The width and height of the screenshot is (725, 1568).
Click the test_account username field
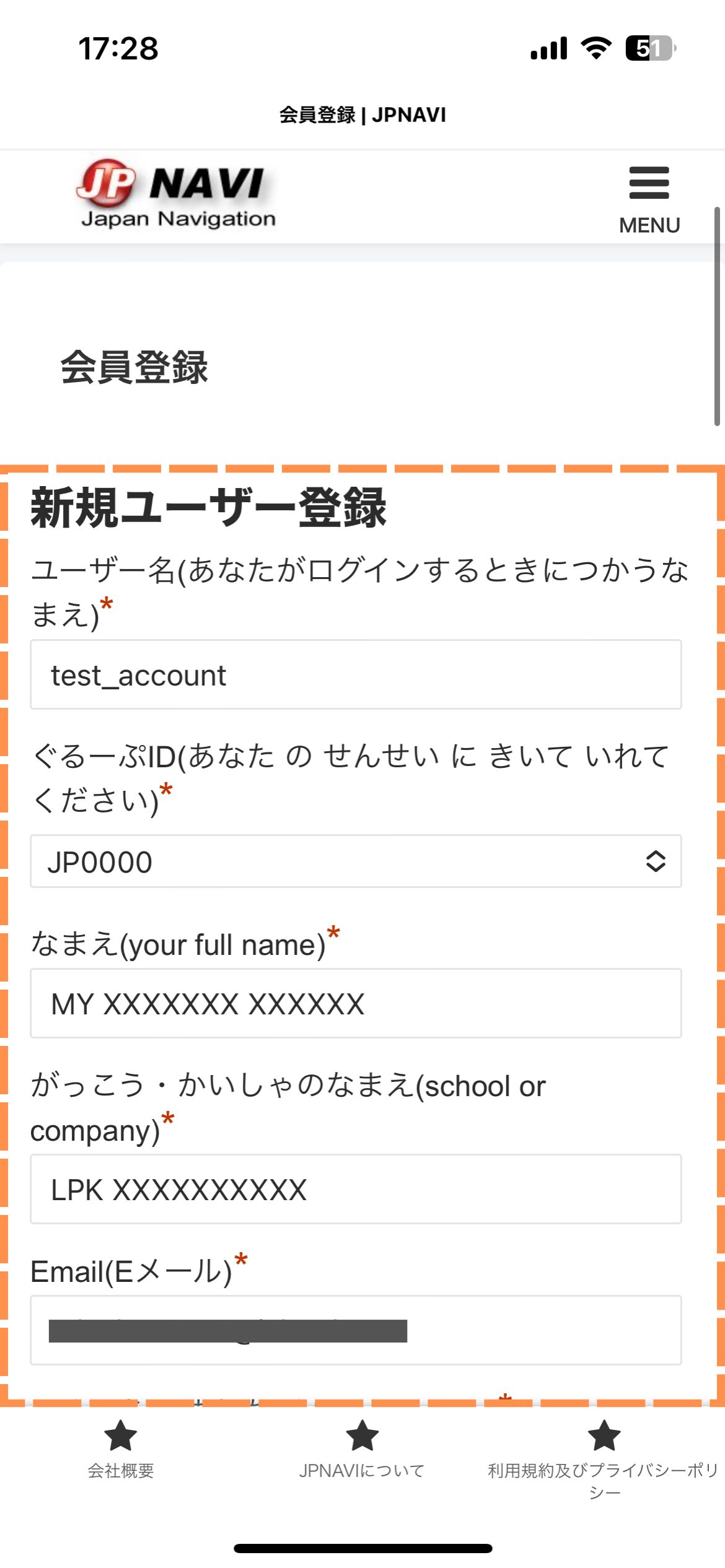tap(355, 674)
